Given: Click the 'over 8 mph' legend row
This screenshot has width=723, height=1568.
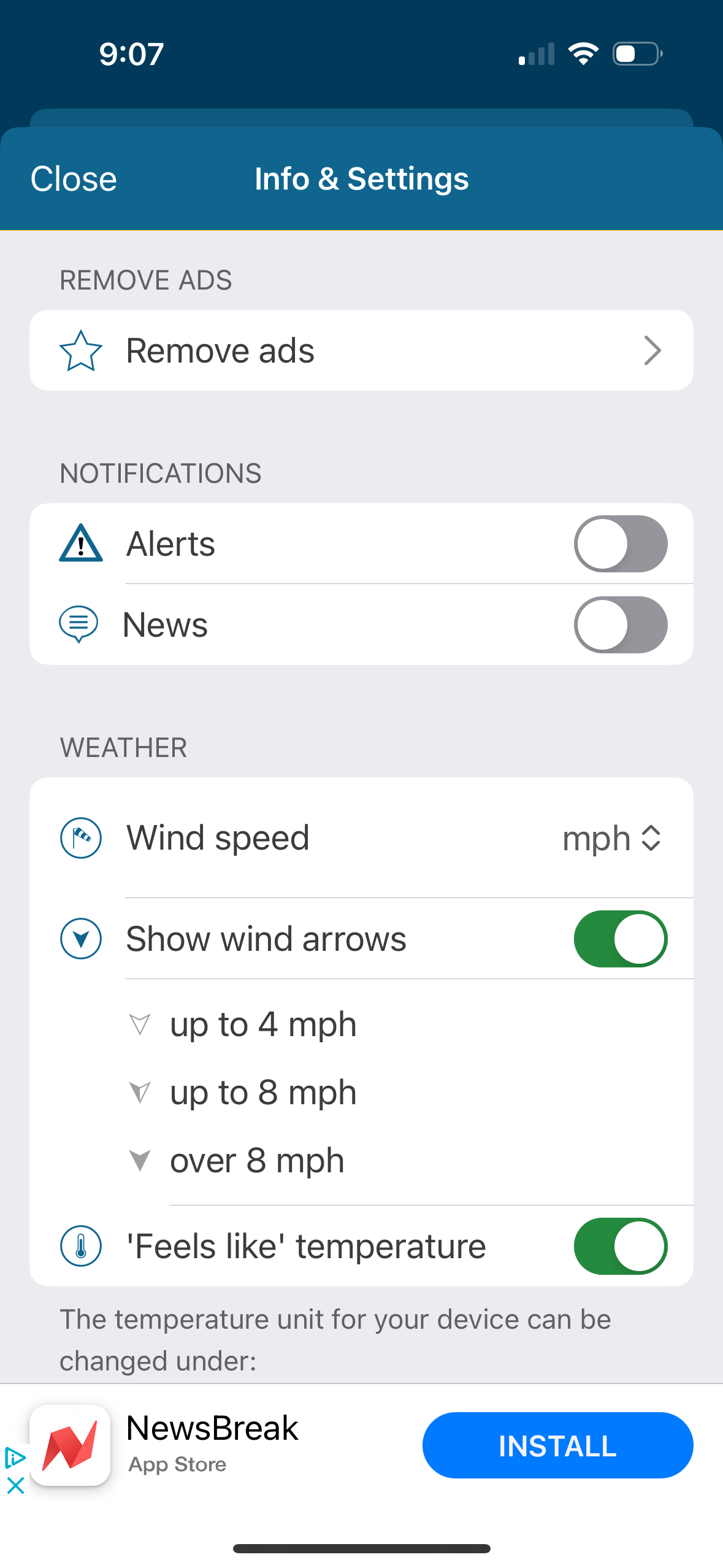Looking at the screenshot, I should pos(257,1159).
